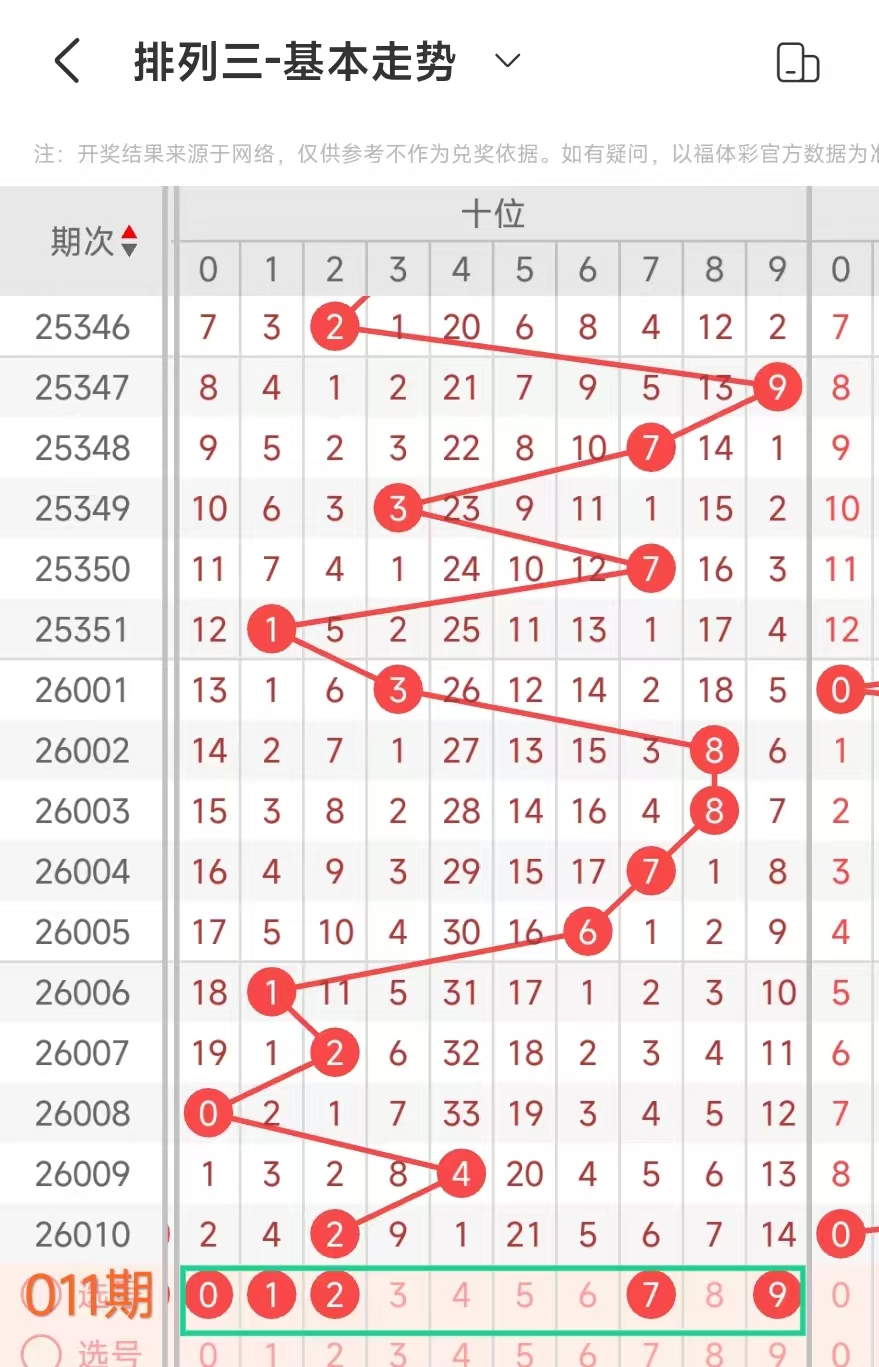
Task: Deselect the red ball 0 in the 十位 pick row
Action: coord(208,1296)
